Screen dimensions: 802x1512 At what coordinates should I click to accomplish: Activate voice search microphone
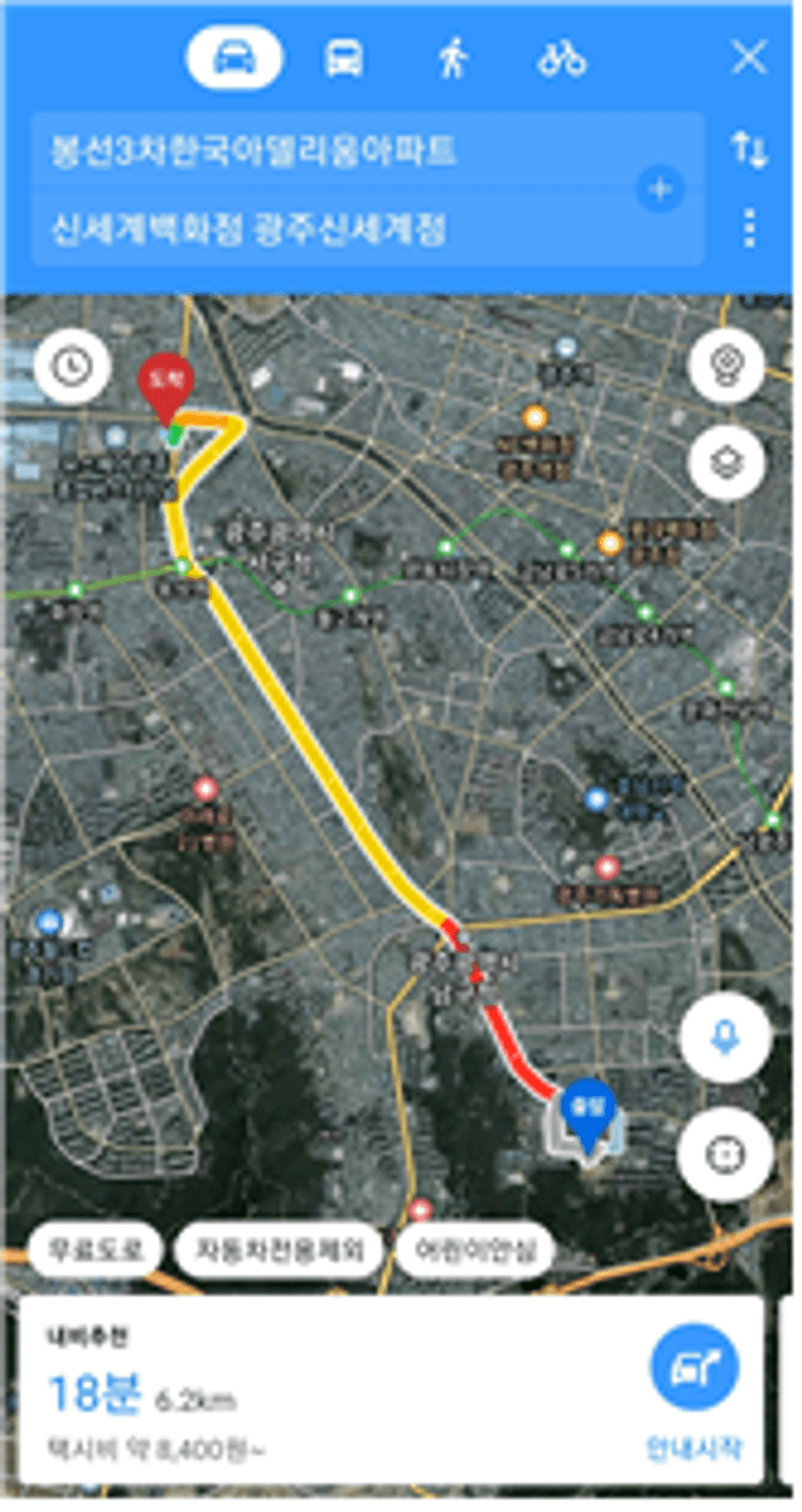725,1039
